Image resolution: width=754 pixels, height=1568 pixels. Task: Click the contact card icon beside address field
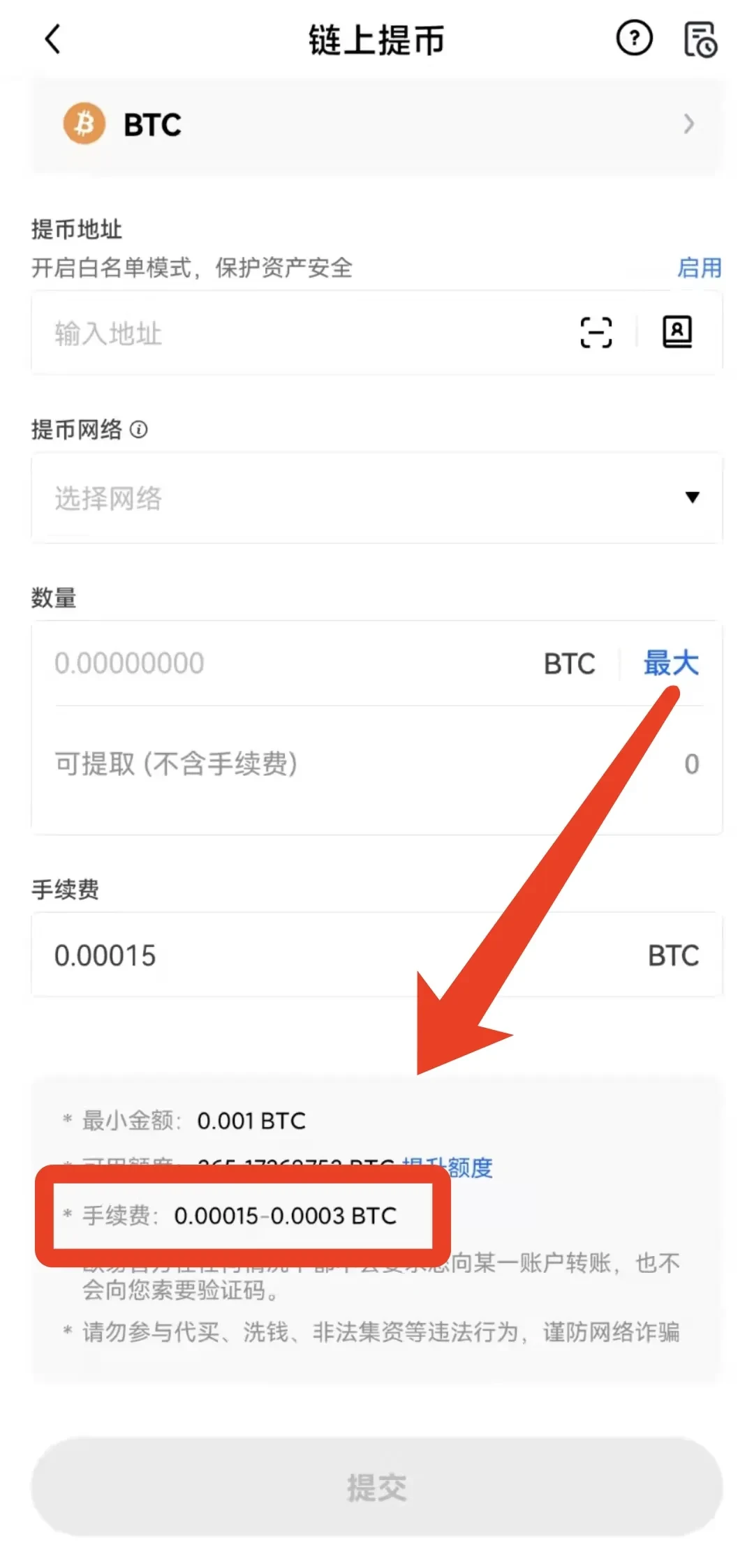click(x=676, y=332)
